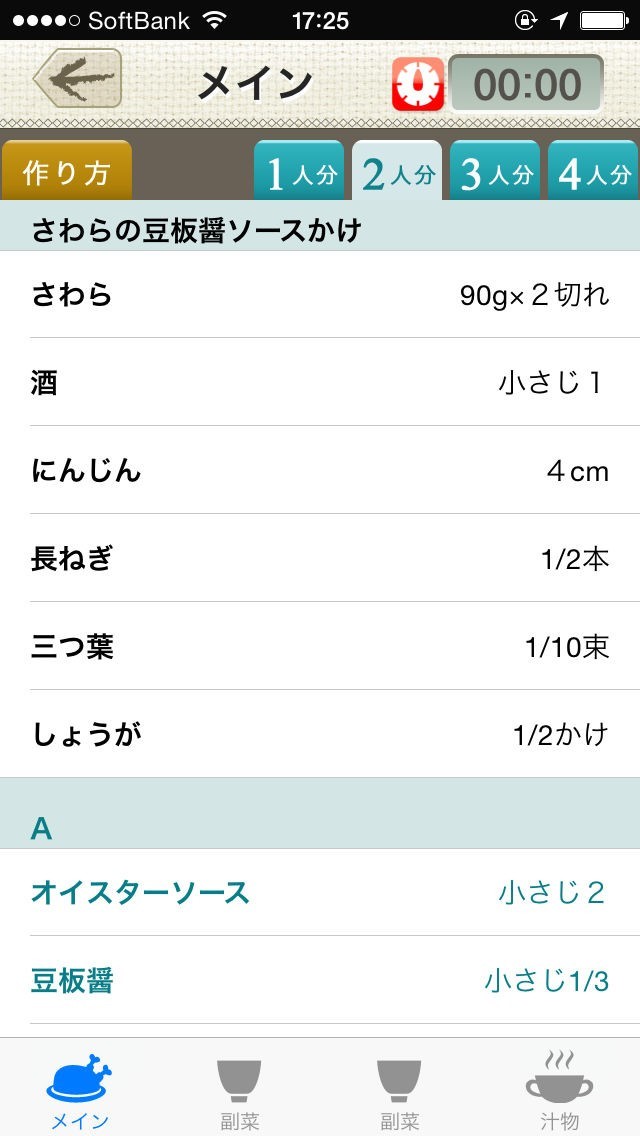Screen dimensions: 640x1136
Task: Select the 1人分 serving size
Action: (301, 173)
